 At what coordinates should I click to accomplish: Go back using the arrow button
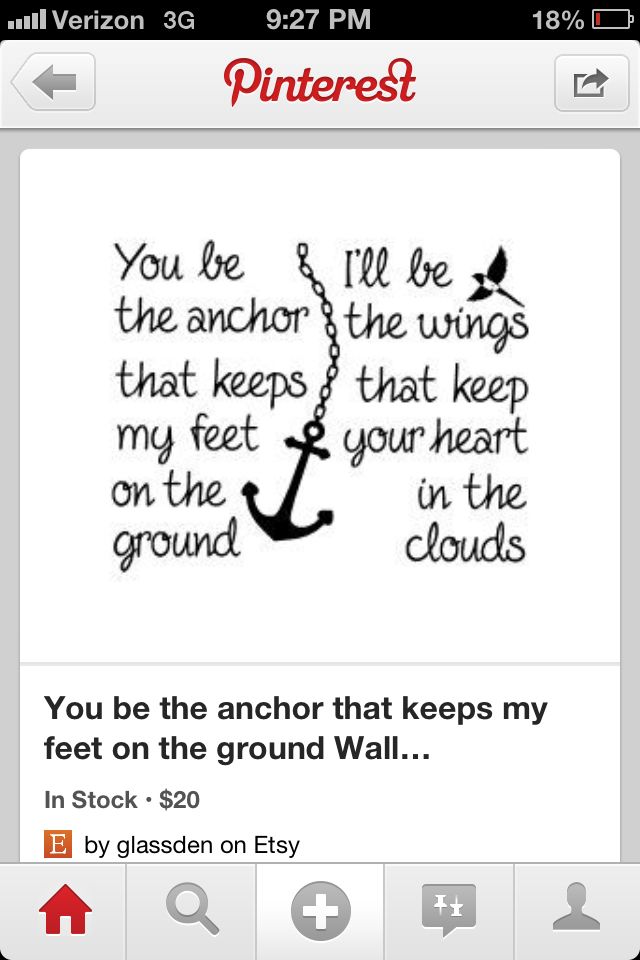coord(55,83)
